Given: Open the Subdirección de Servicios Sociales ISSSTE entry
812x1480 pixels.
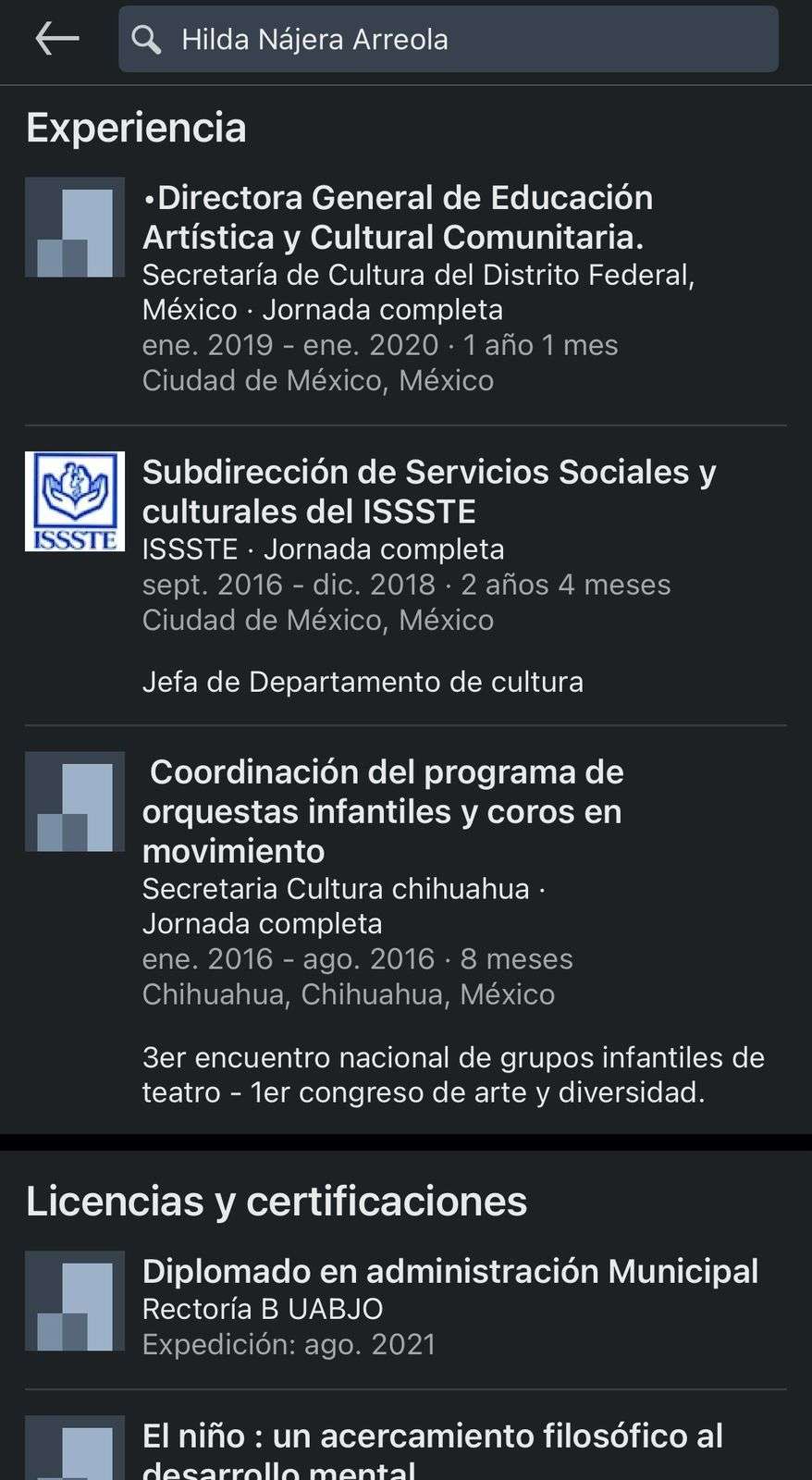Looking at the screenshot, I should tap(428, 491).
